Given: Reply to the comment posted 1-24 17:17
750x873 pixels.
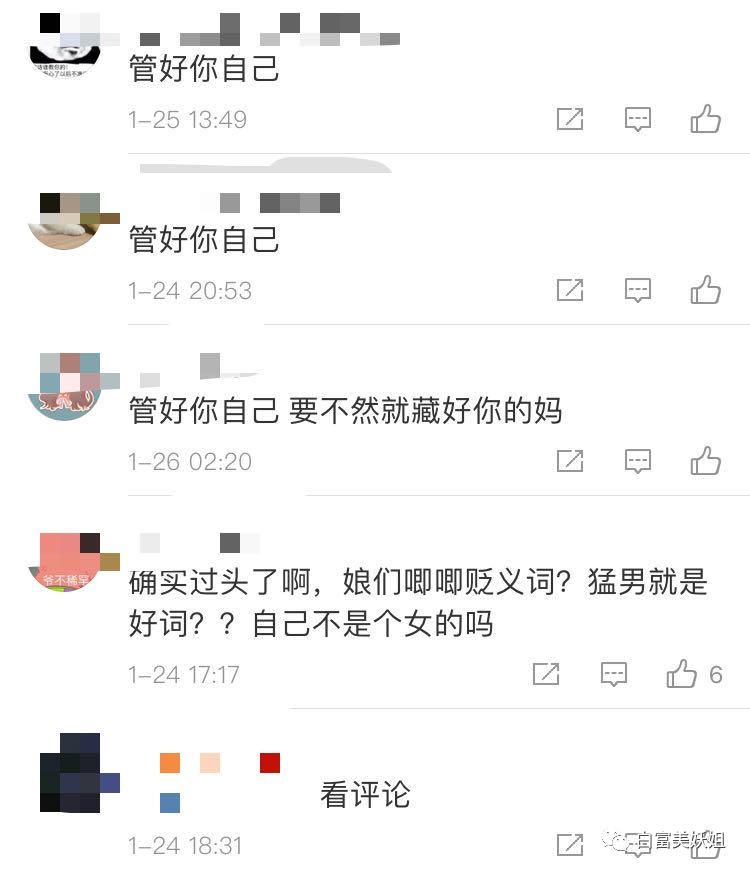Looking at the screenshot, I should [614, 674].
